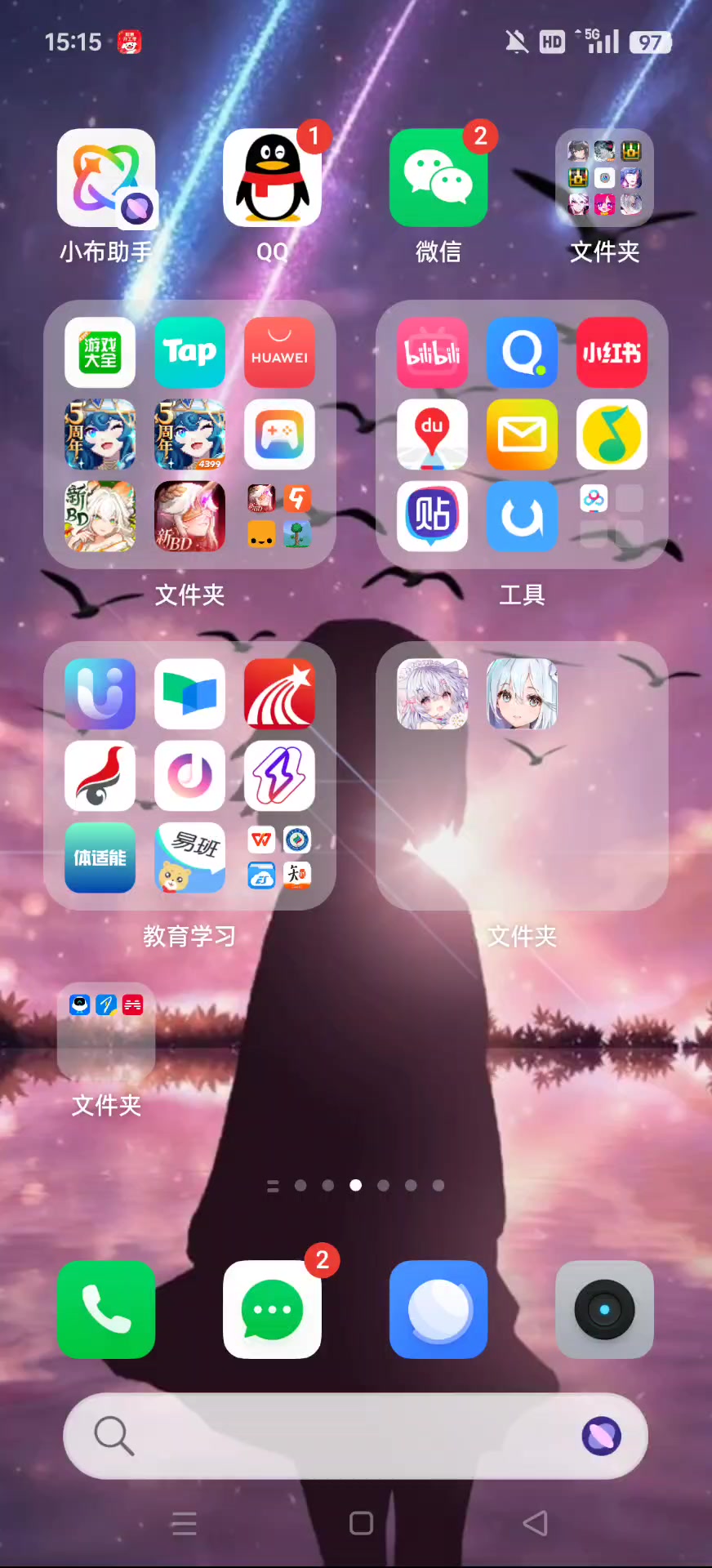The image size is (712, 1568).
Task: Tap the assistant icon in search bar
Action: pos(602,1436)
